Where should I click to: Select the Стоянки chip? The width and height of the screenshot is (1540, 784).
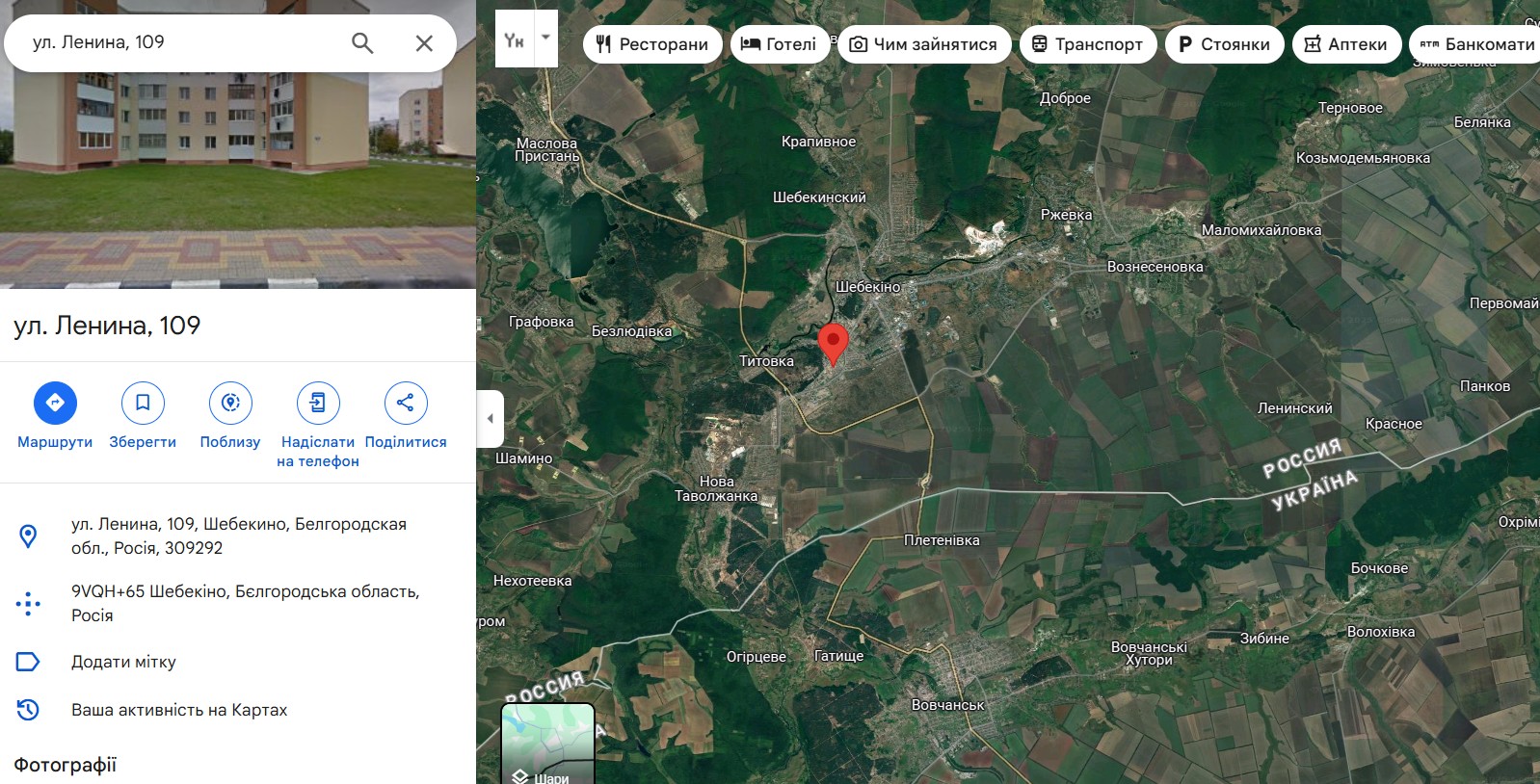click(x=1224, y=44)
